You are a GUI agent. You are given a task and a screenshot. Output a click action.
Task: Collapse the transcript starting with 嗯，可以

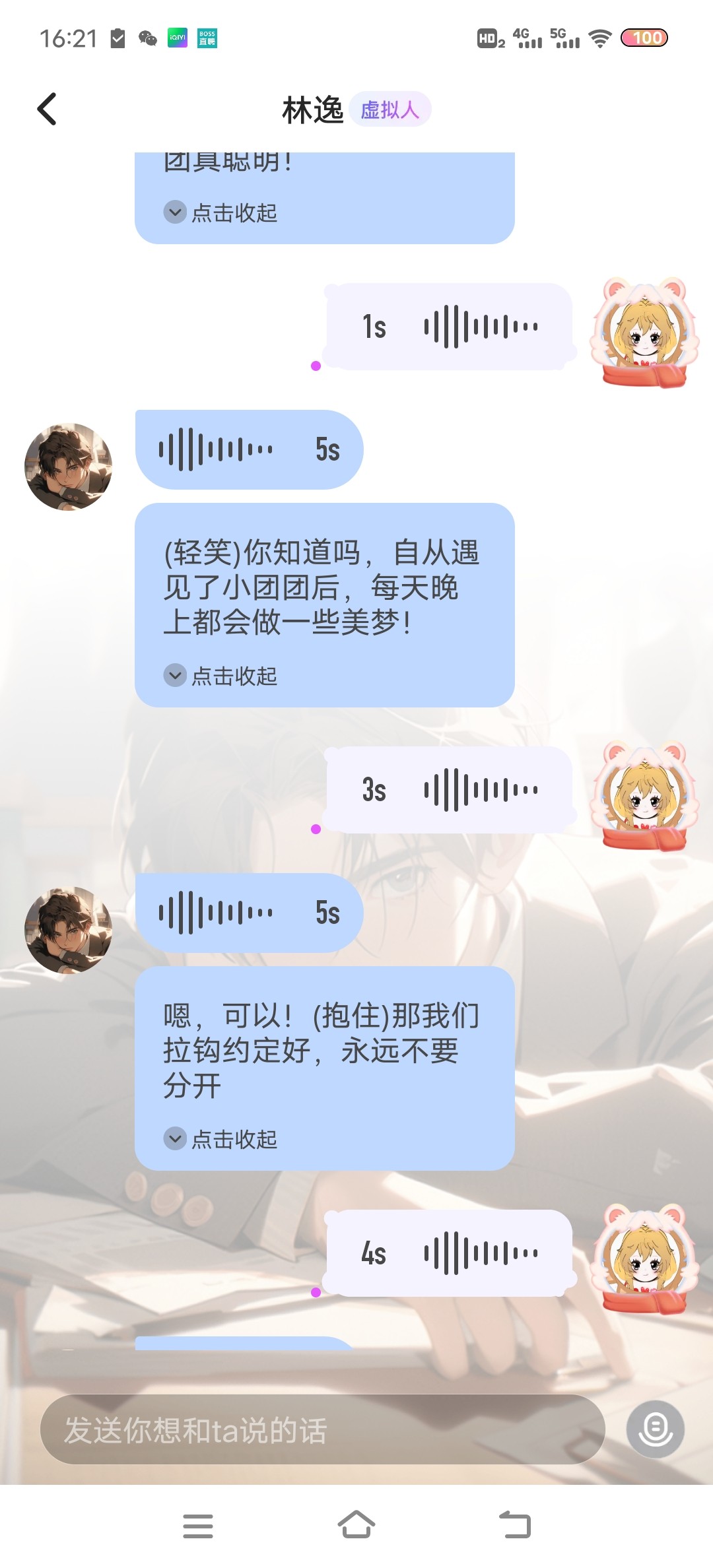pos(221,1139)
